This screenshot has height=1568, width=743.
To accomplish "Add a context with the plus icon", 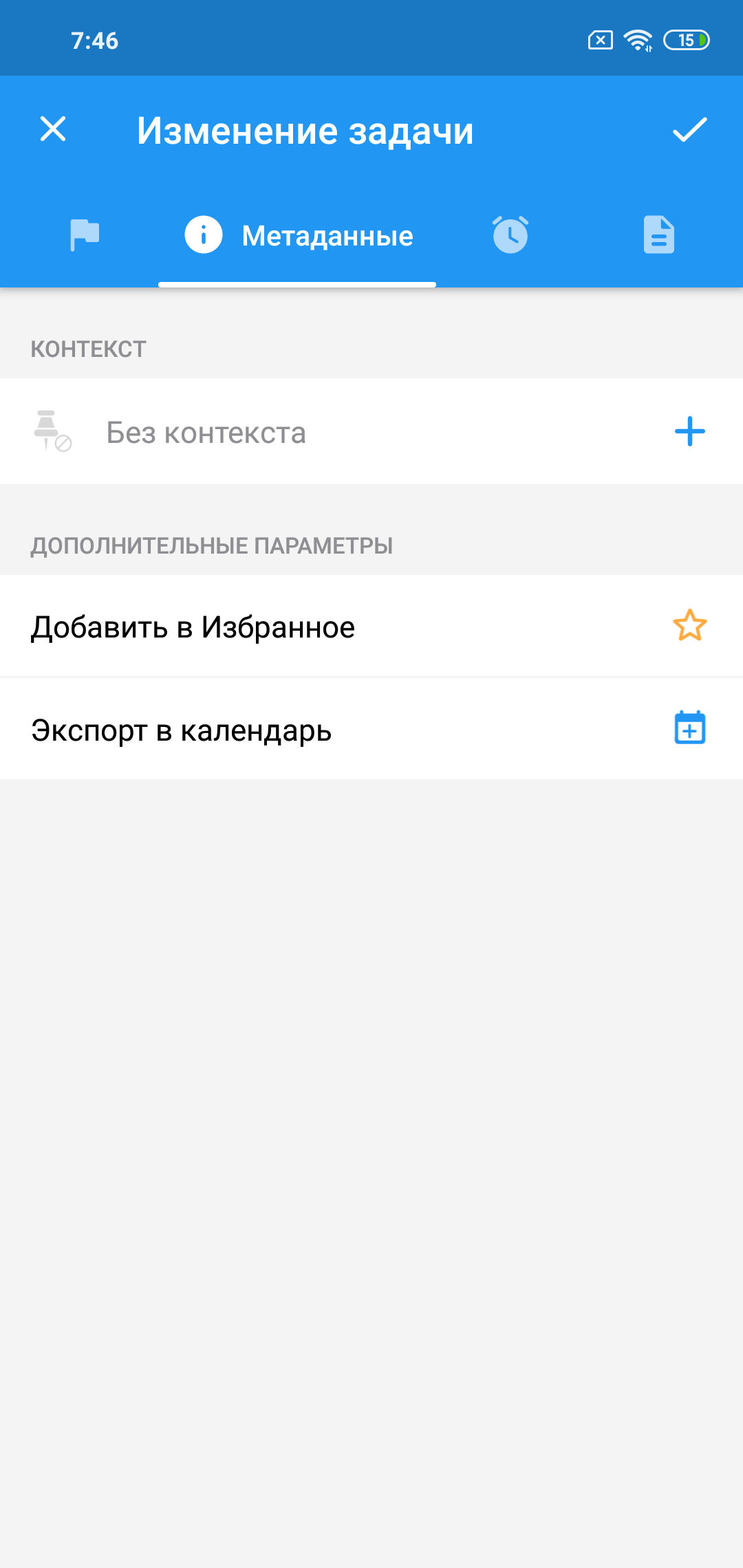I will tap(689, 432).
